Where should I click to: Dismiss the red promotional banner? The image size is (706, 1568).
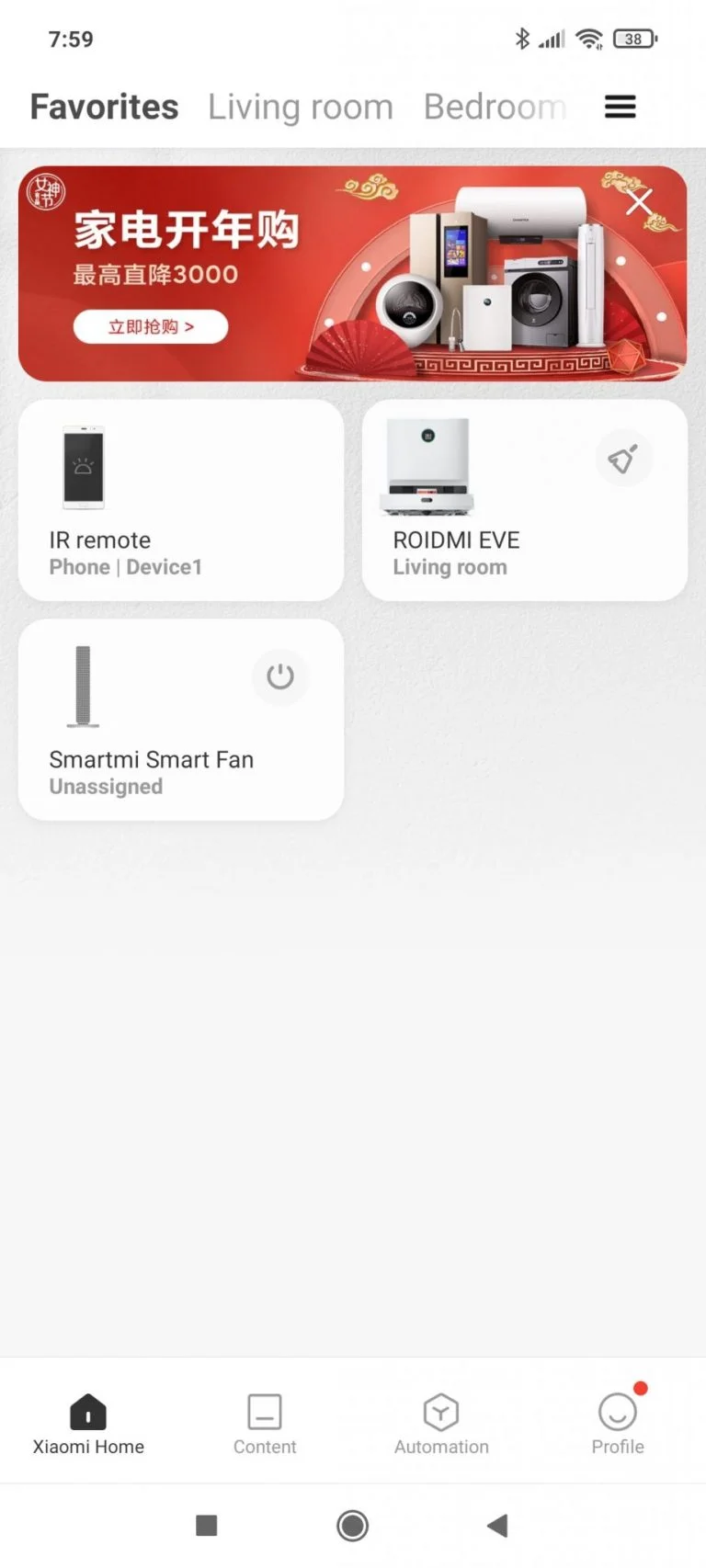click(639, 202)
